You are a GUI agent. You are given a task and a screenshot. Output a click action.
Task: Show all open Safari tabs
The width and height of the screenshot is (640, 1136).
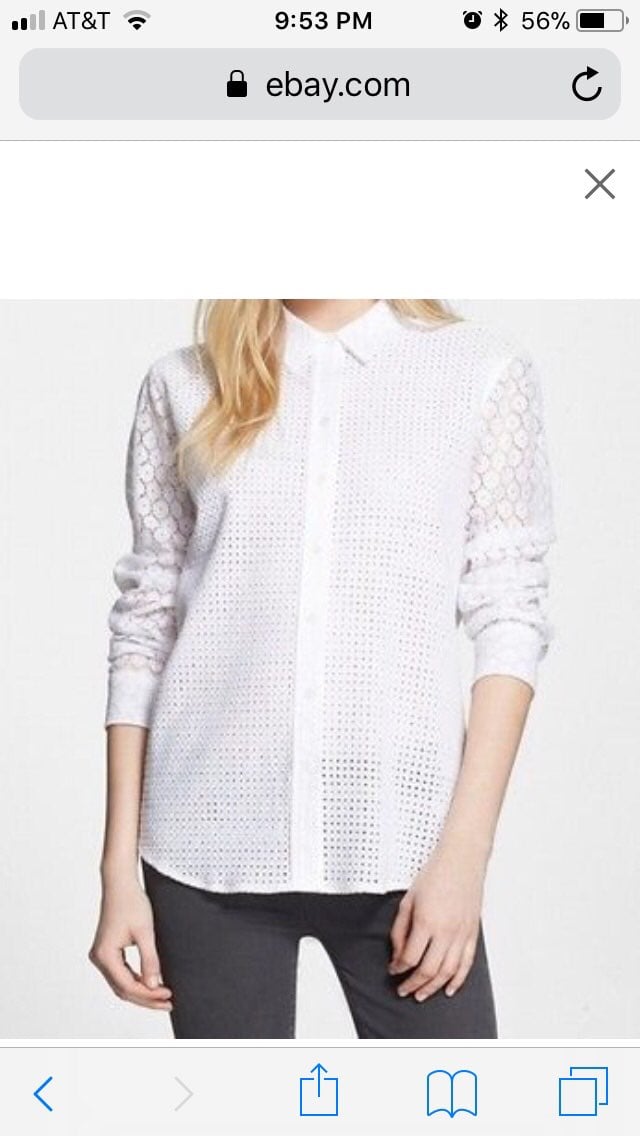click(x=583, y=1091)
